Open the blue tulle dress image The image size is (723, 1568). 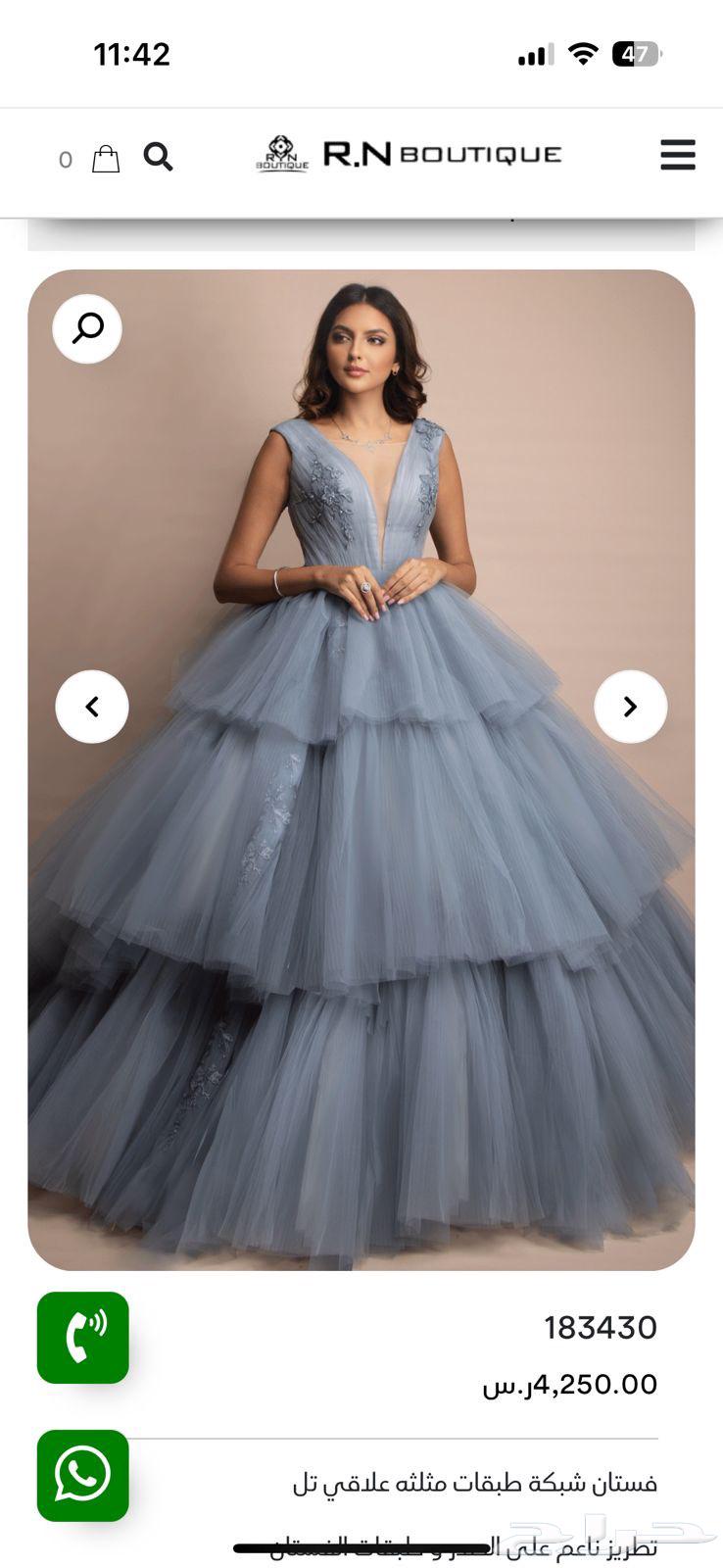click(361, 882)
